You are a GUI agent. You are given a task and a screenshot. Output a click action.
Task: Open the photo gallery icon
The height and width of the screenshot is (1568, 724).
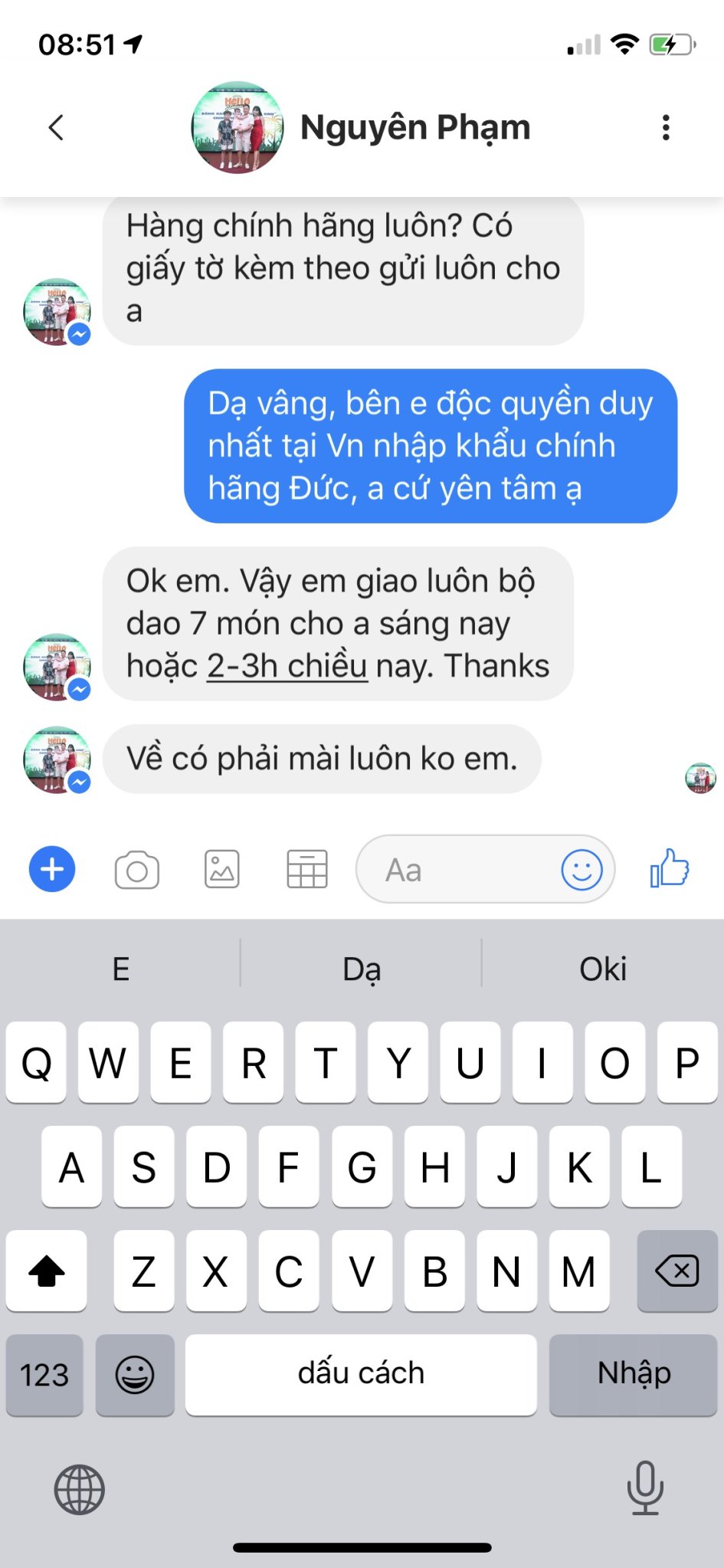[x=222, y=870]
